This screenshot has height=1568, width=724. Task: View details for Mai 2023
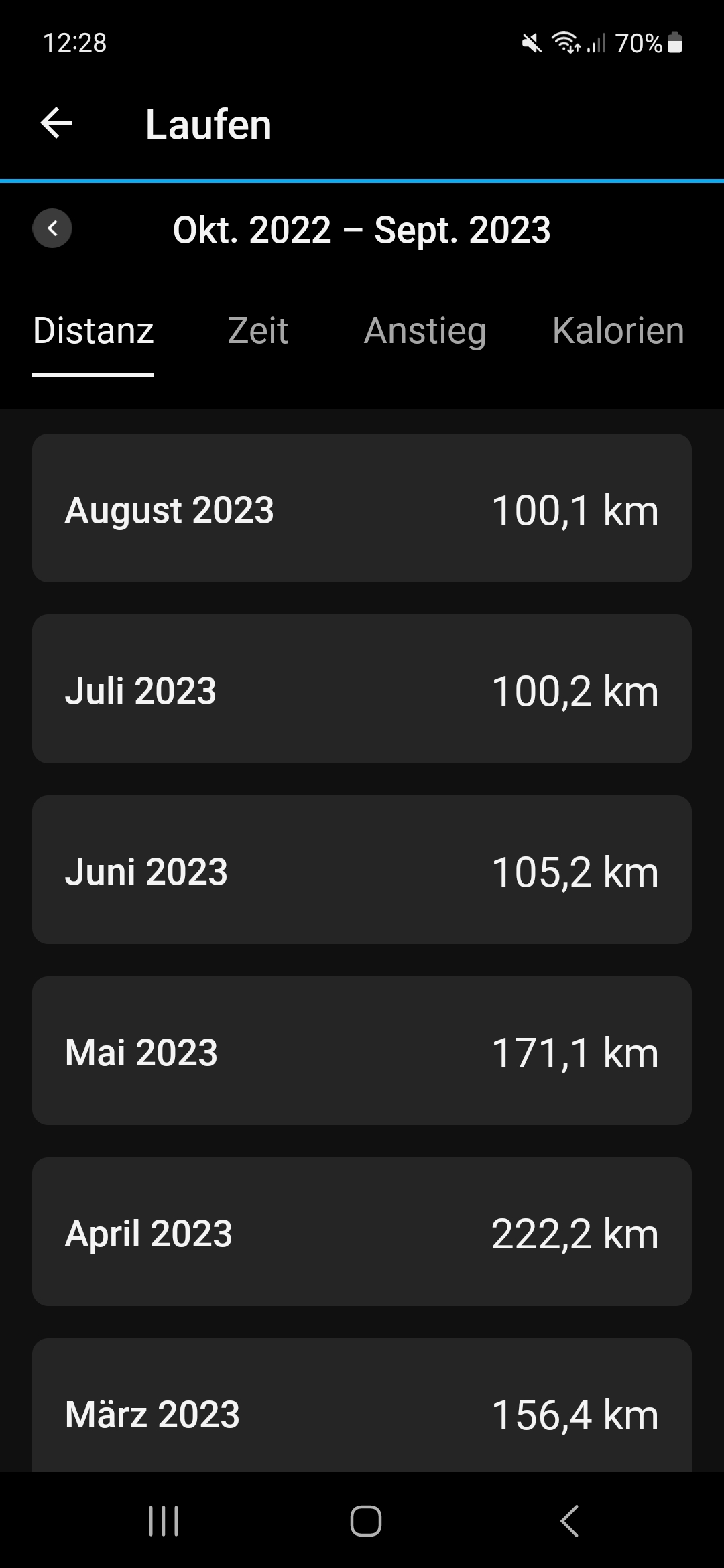coord(362,1051)
